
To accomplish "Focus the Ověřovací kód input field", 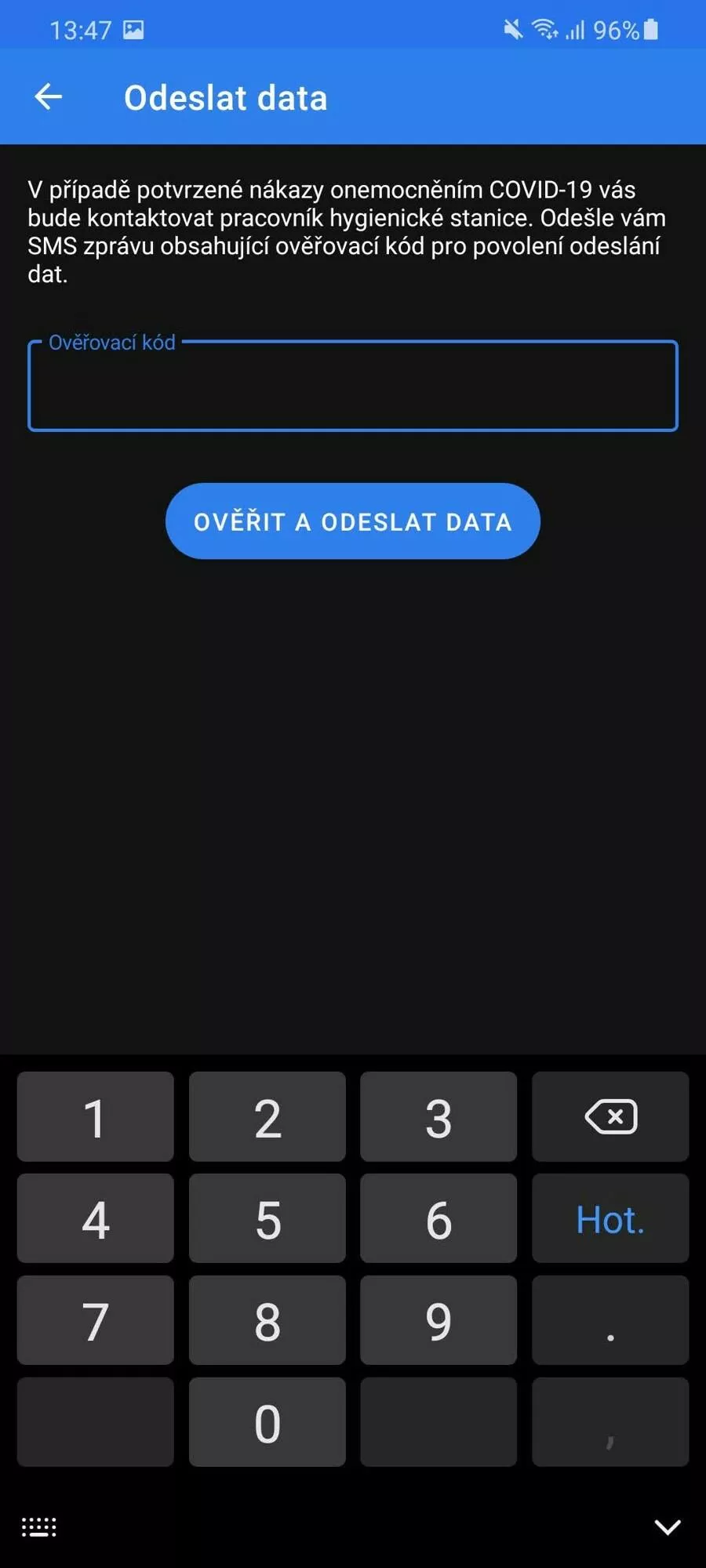I will coord(353,386).
